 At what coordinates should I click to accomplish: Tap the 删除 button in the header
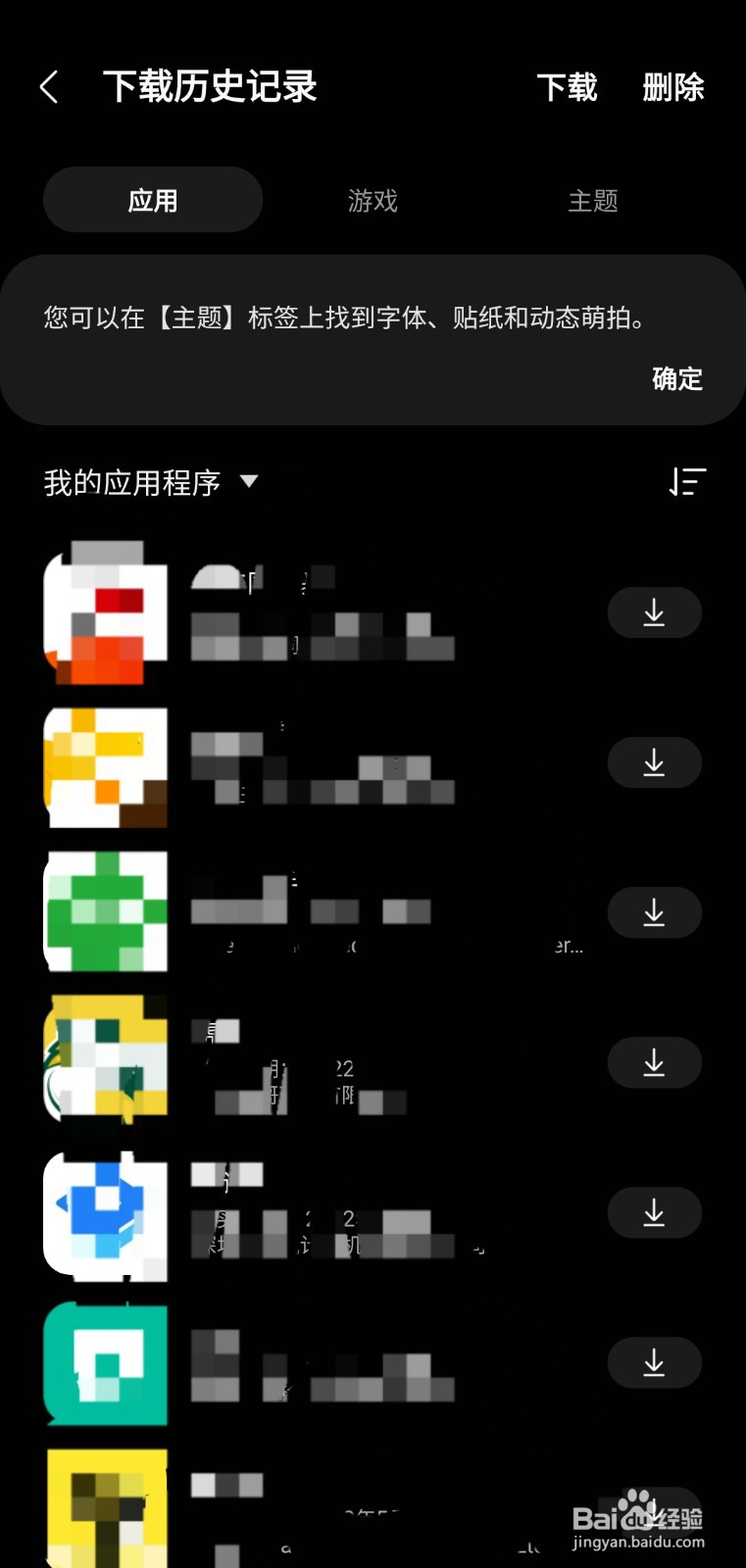pyautogui.click(x=673, y=88)
